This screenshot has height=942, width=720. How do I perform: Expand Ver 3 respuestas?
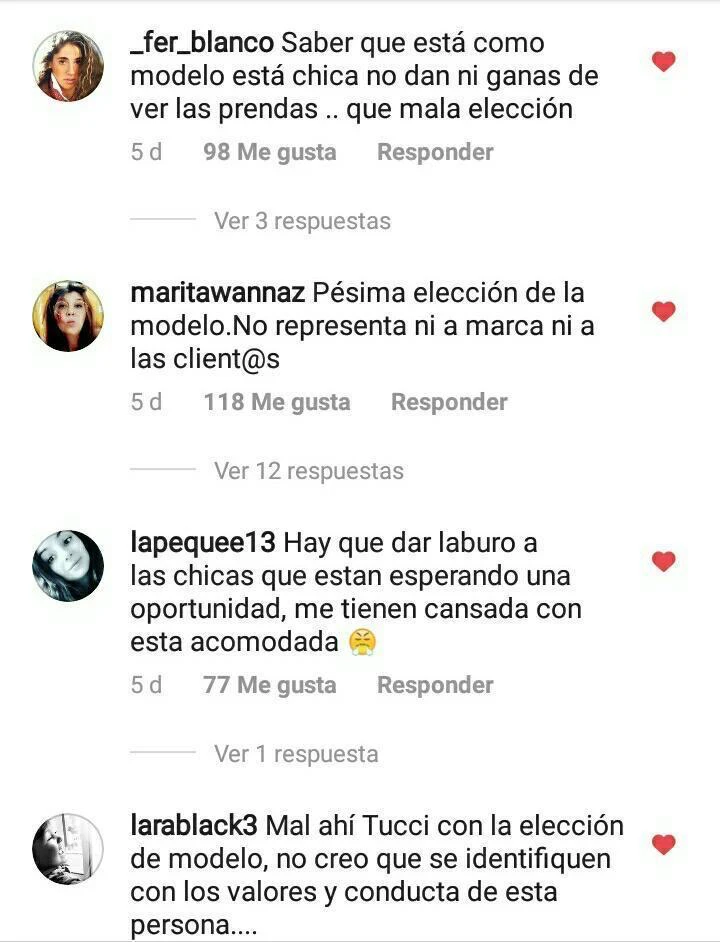[302, 221]
